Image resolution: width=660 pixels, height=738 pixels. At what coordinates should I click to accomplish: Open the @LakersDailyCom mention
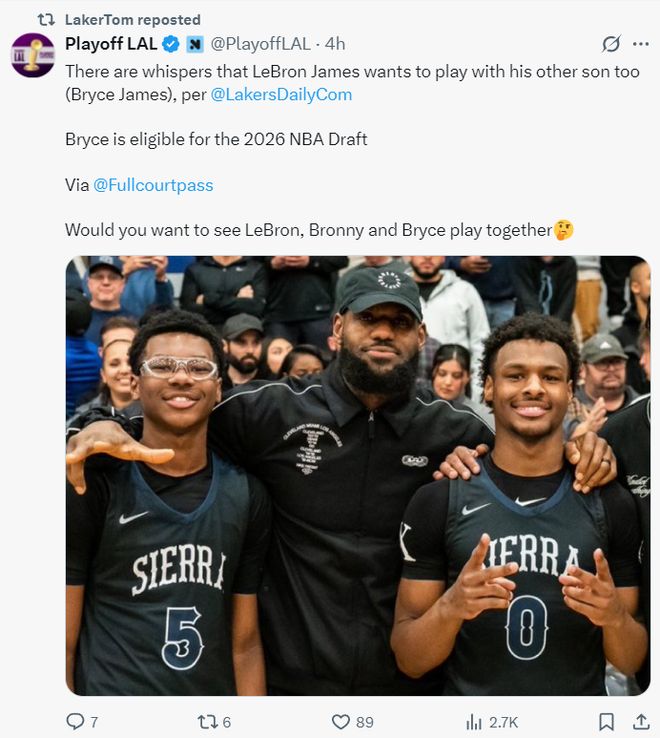(281, 94)
